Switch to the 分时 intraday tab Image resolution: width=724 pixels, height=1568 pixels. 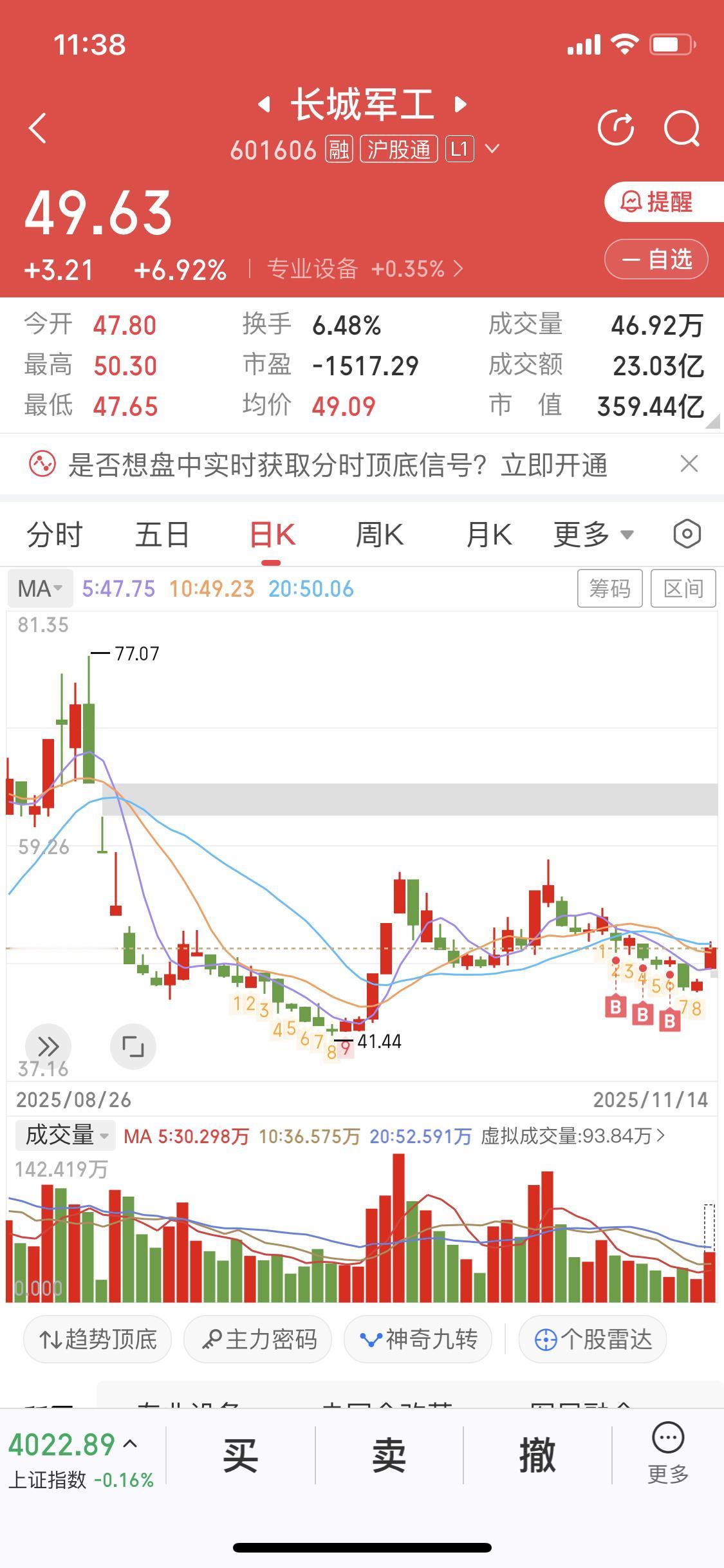(x=55, y=534)
